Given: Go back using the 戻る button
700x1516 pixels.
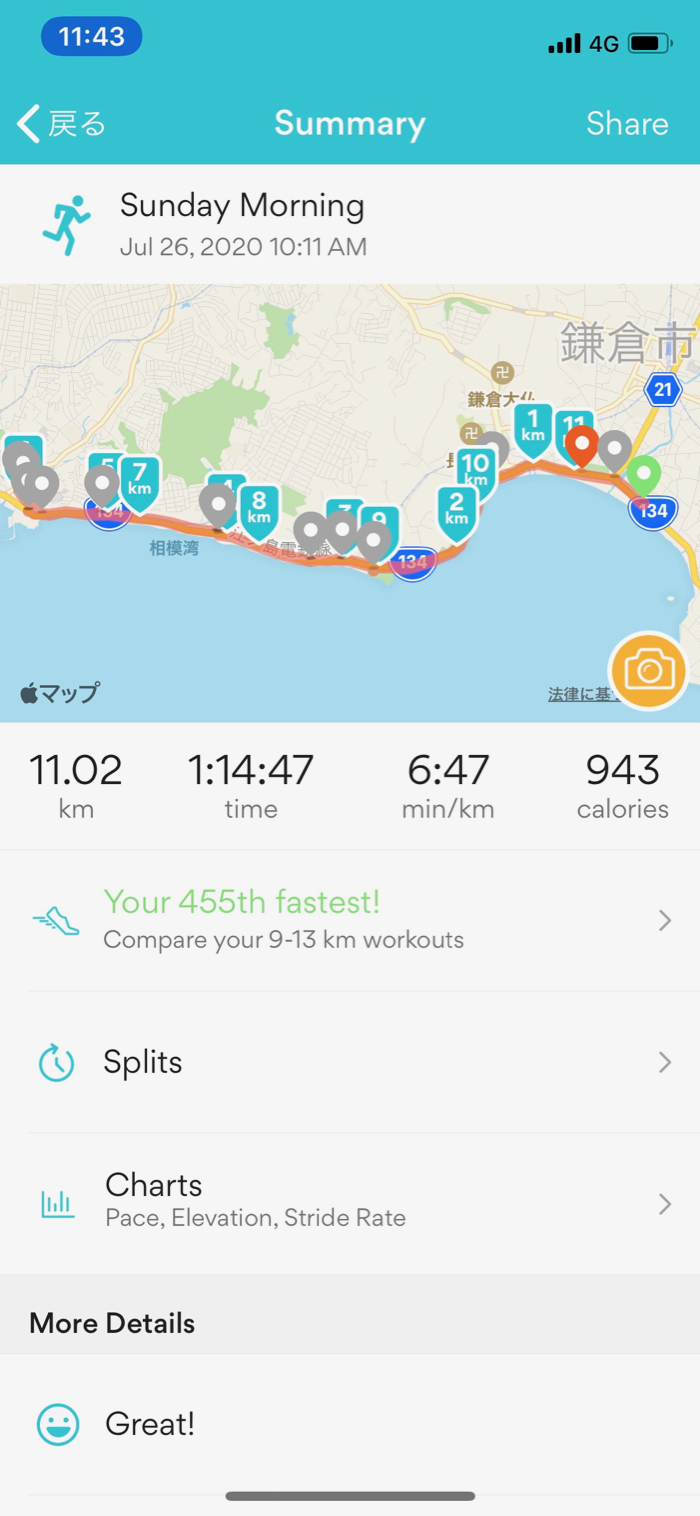Looking at the screenshot, I should pos(62,124).
